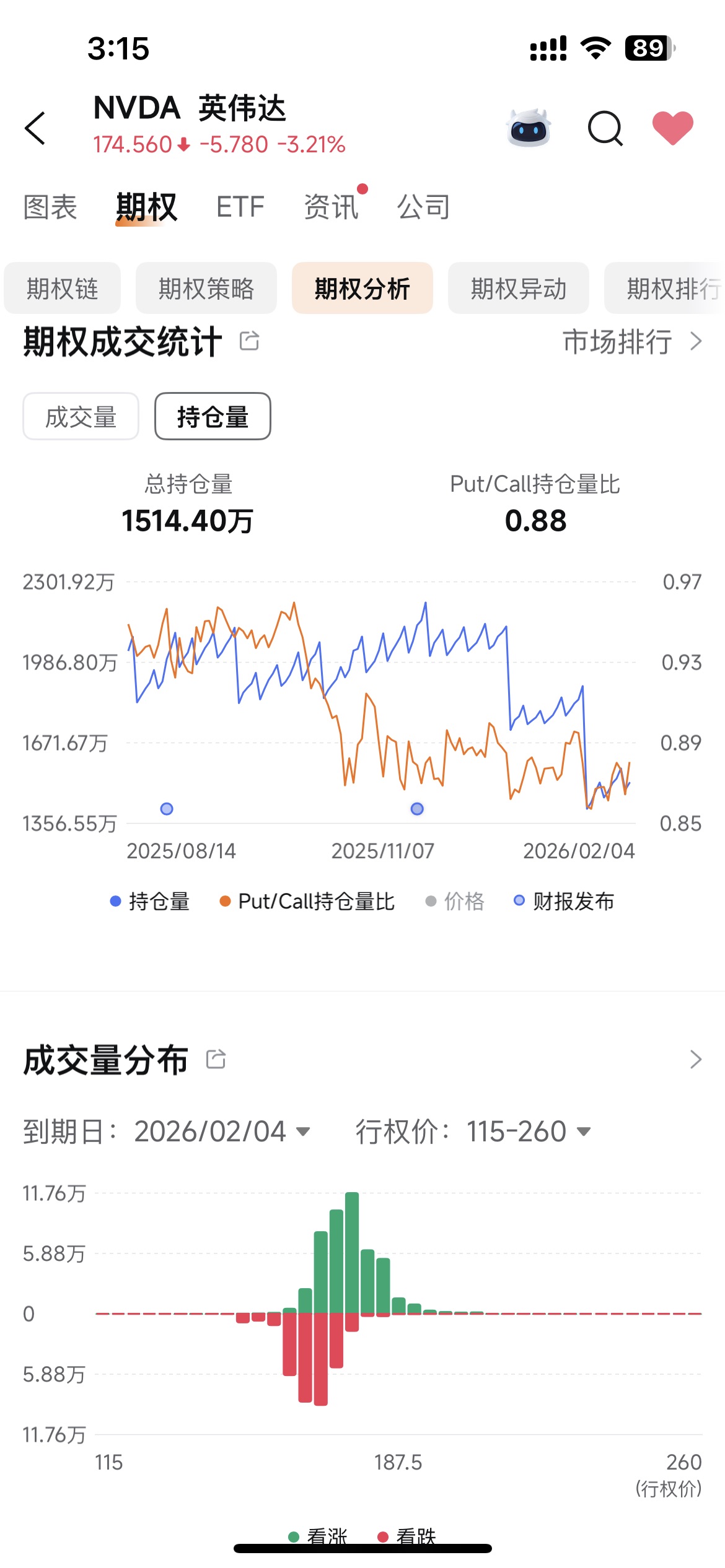Remove NVDA from favorites via heart icon
Image resolution: width=725 pixels, height=1568 pixels.
pyautogui.click(x=673, y=128)
